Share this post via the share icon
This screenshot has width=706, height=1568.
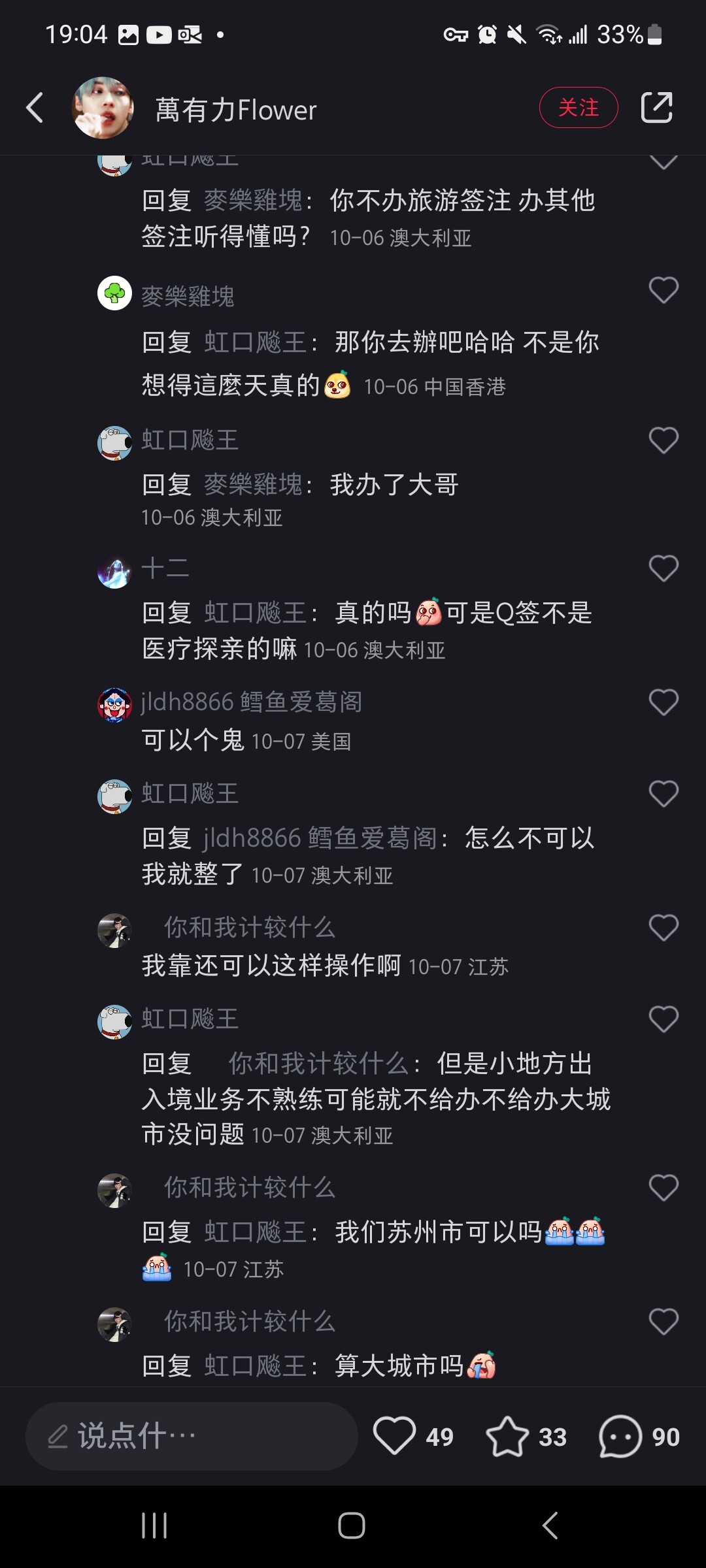coord(656,108)
